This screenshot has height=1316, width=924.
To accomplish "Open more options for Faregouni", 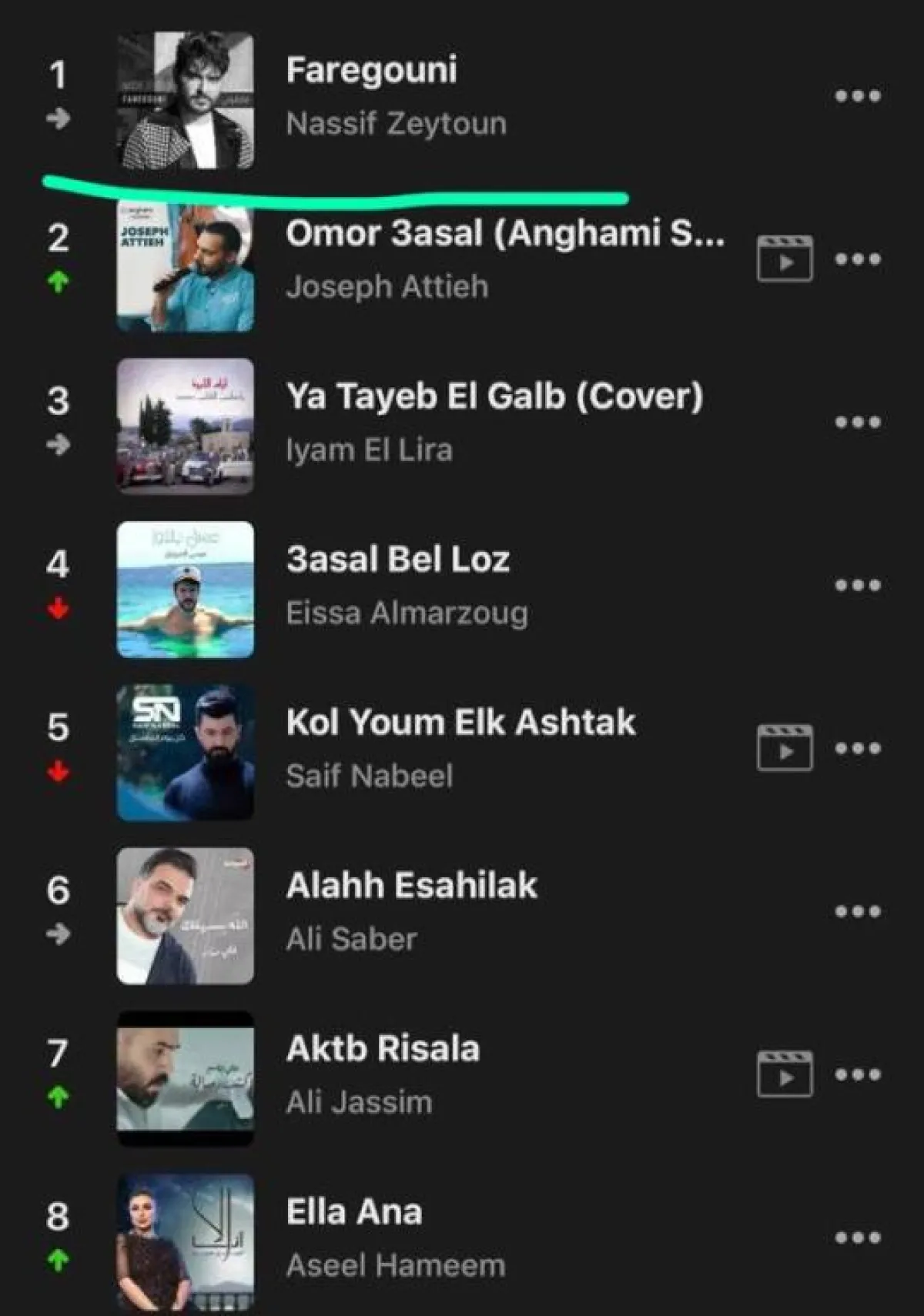I will click(x=858, y=96).
